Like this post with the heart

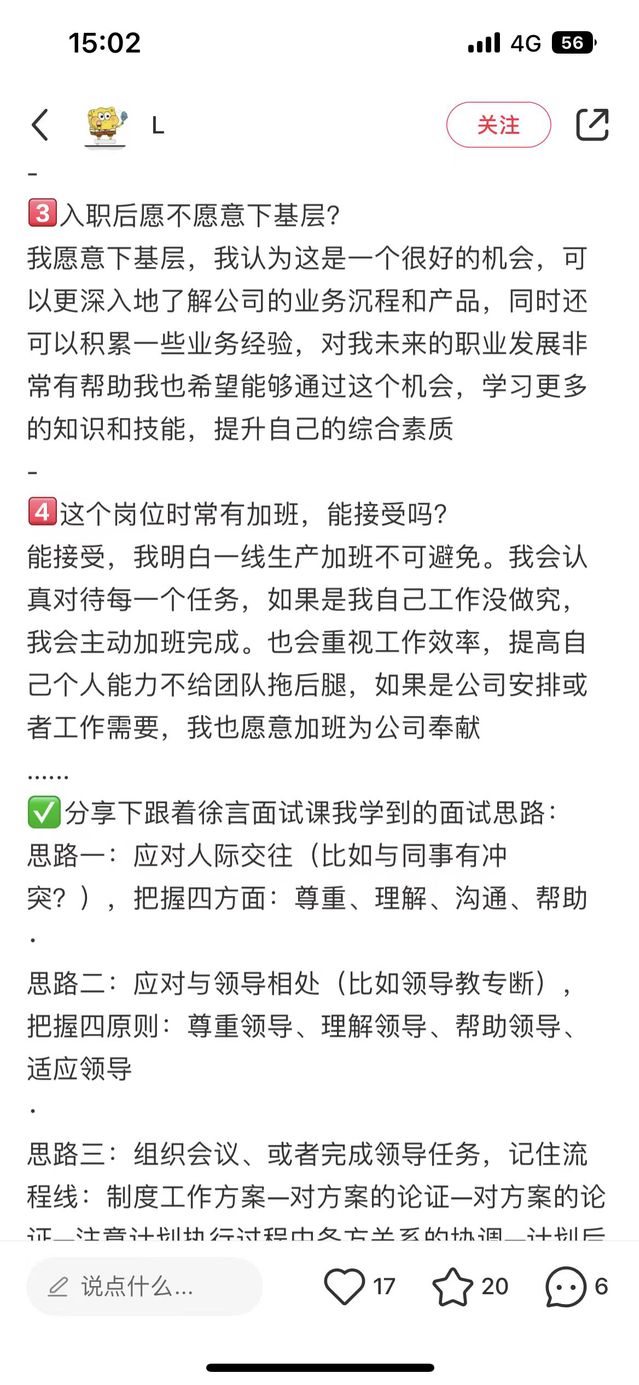point(345,1286)
